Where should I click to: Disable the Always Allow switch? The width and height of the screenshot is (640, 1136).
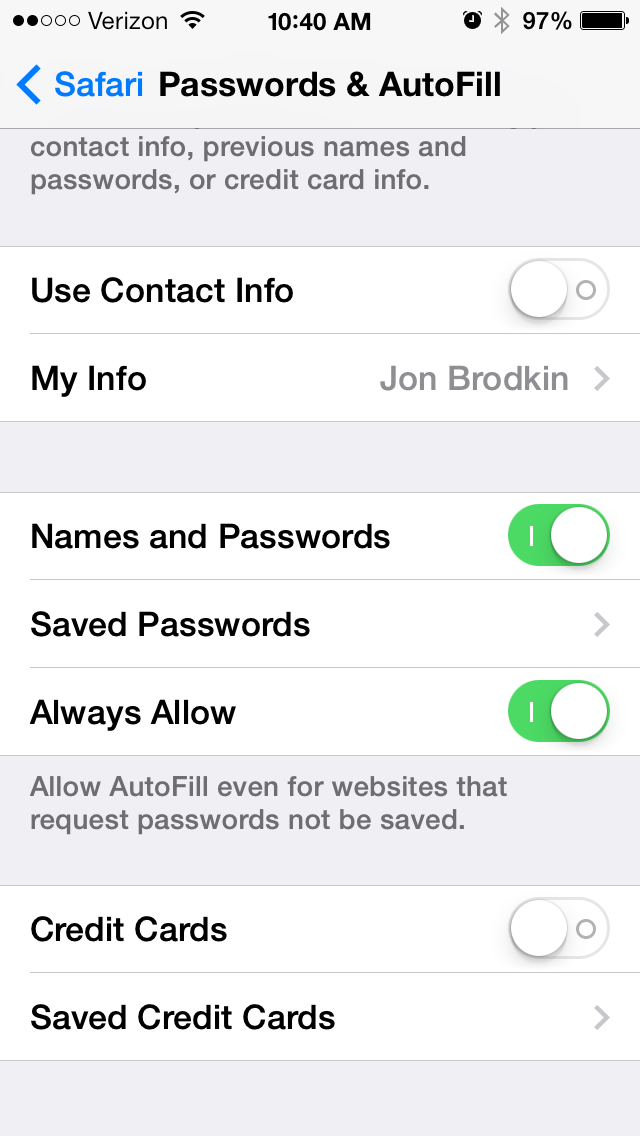coord(559,712)
